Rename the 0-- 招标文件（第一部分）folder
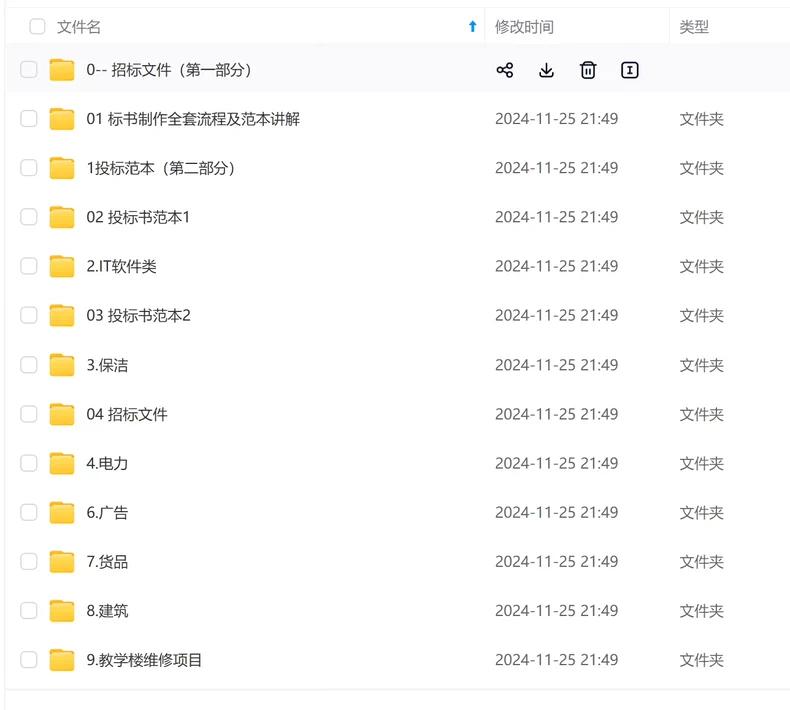 pyautogui.click(x=630, y=70)
